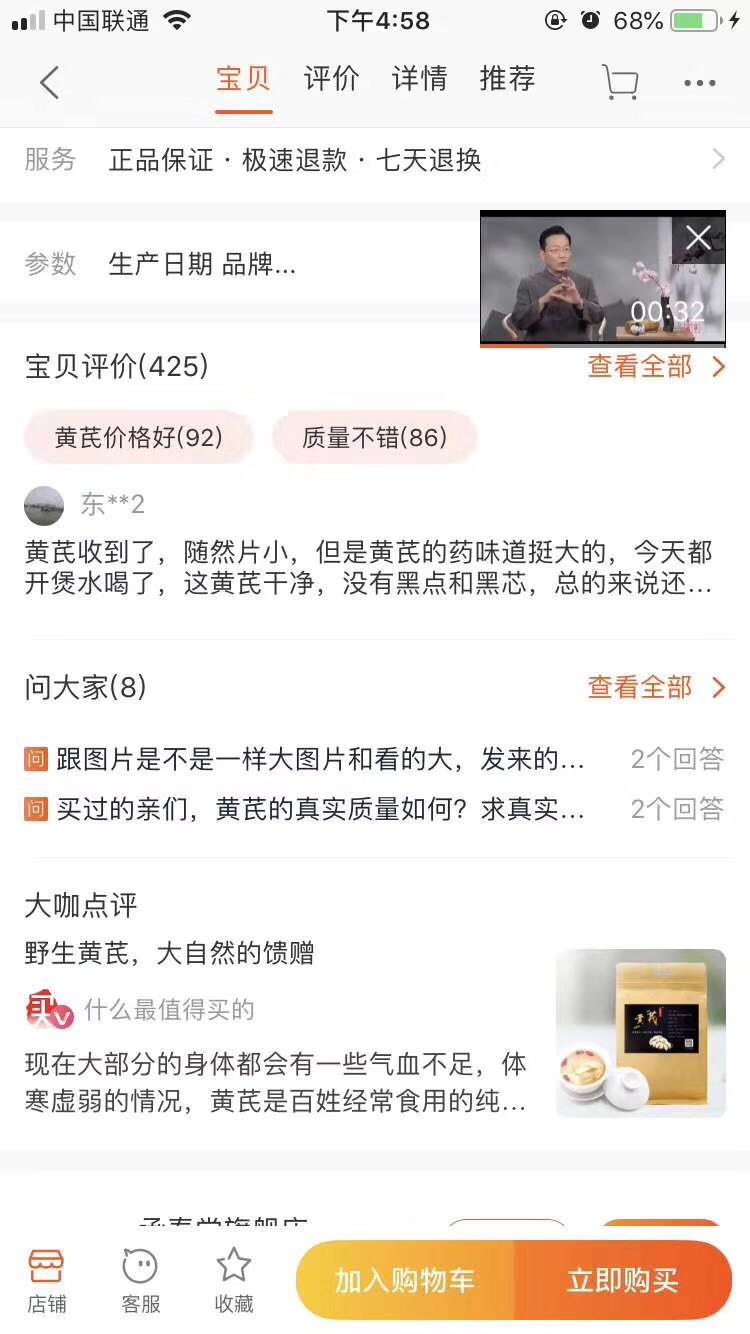Switch to the 评价 tab
The height and width of the screenshot is (1334, 750).
pyautogui.click(x=331, y=79)
